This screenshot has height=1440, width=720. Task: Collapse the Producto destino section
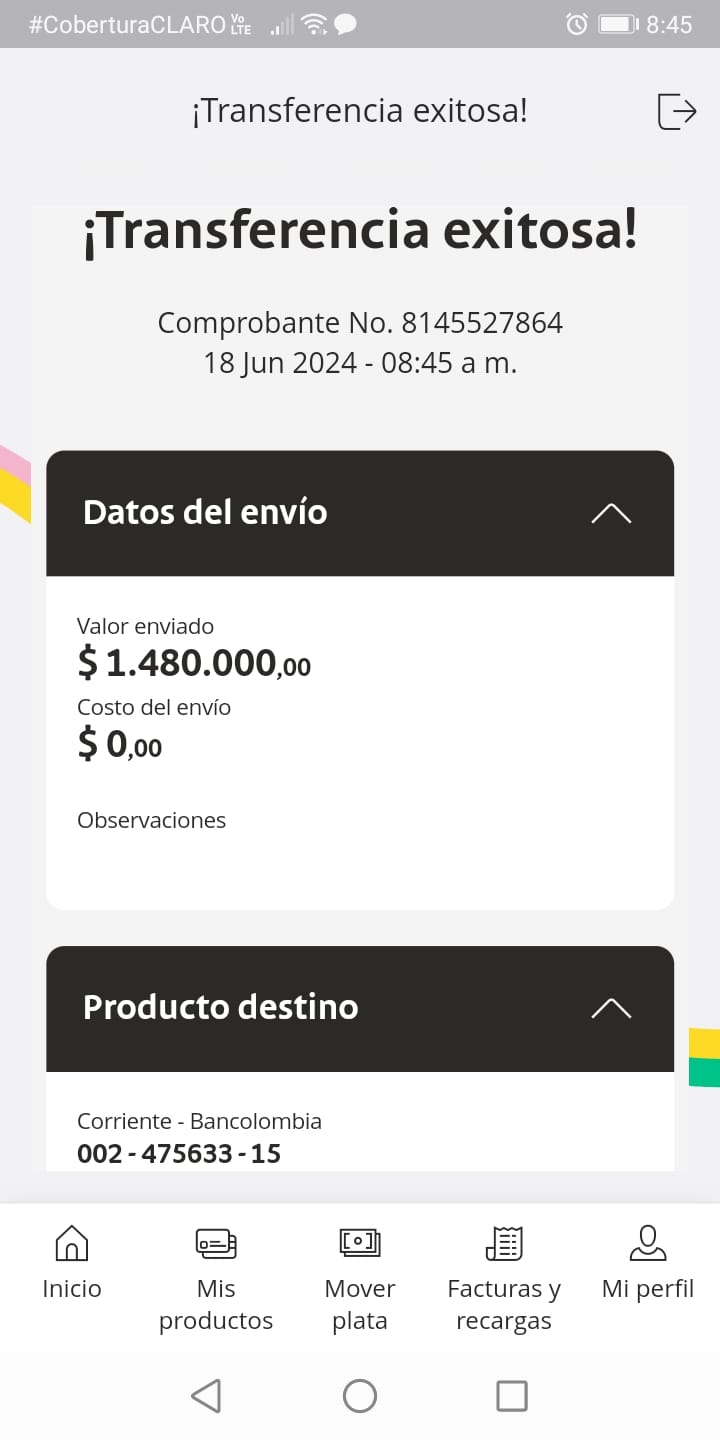point(611,1008)
